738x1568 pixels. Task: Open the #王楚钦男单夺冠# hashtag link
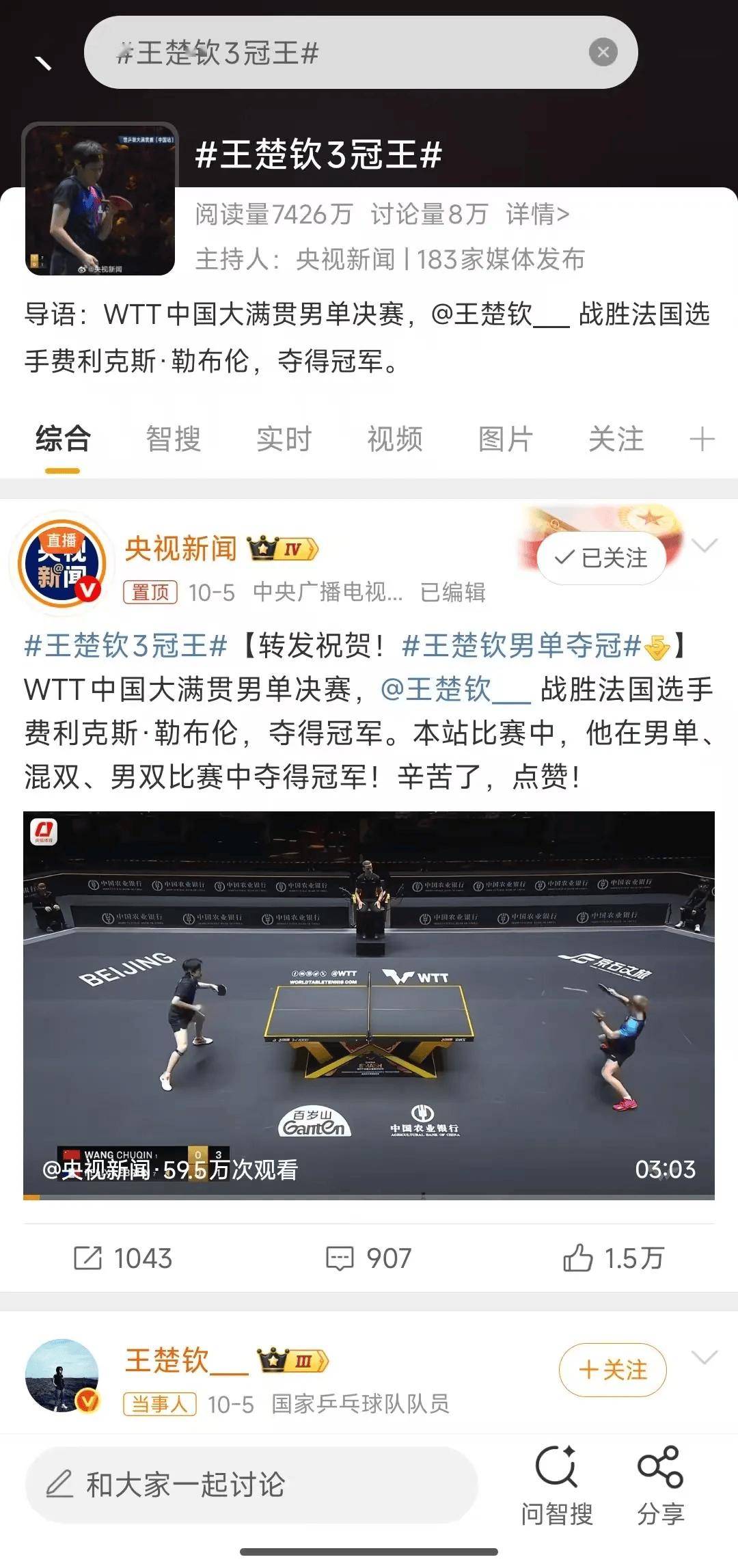[x=521, y=645]
